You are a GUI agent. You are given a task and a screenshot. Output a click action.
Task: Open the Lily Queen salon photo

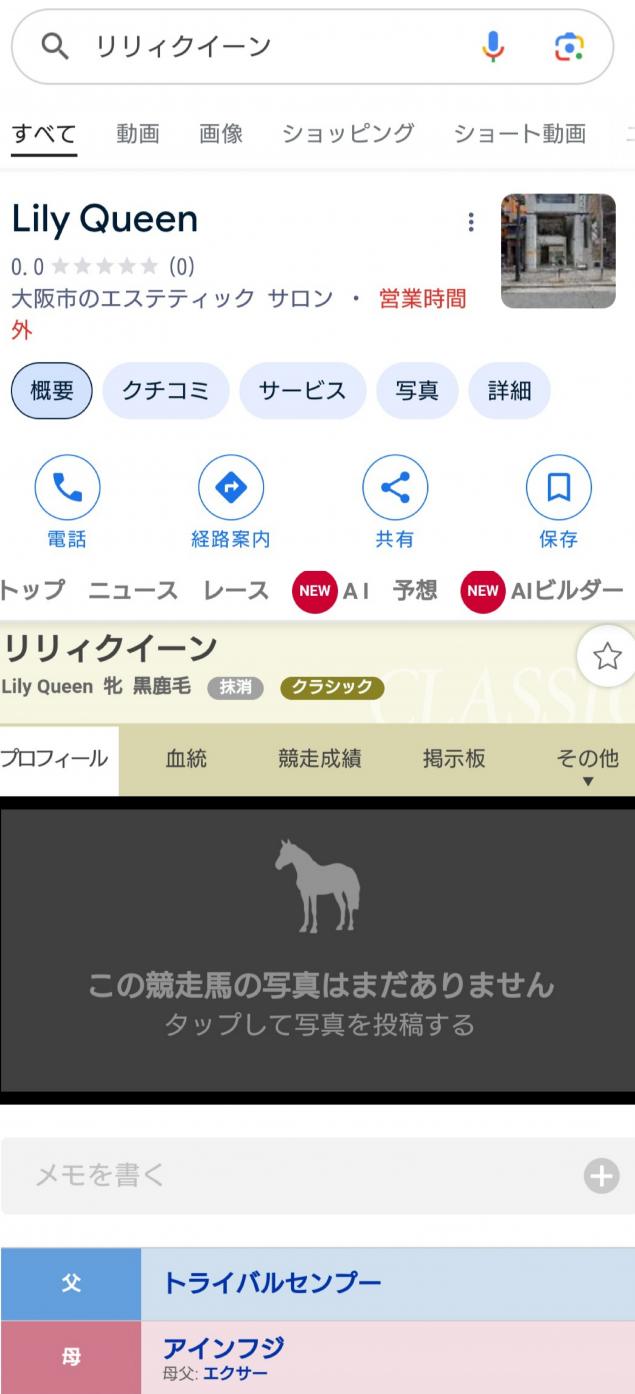pos(558,251)
